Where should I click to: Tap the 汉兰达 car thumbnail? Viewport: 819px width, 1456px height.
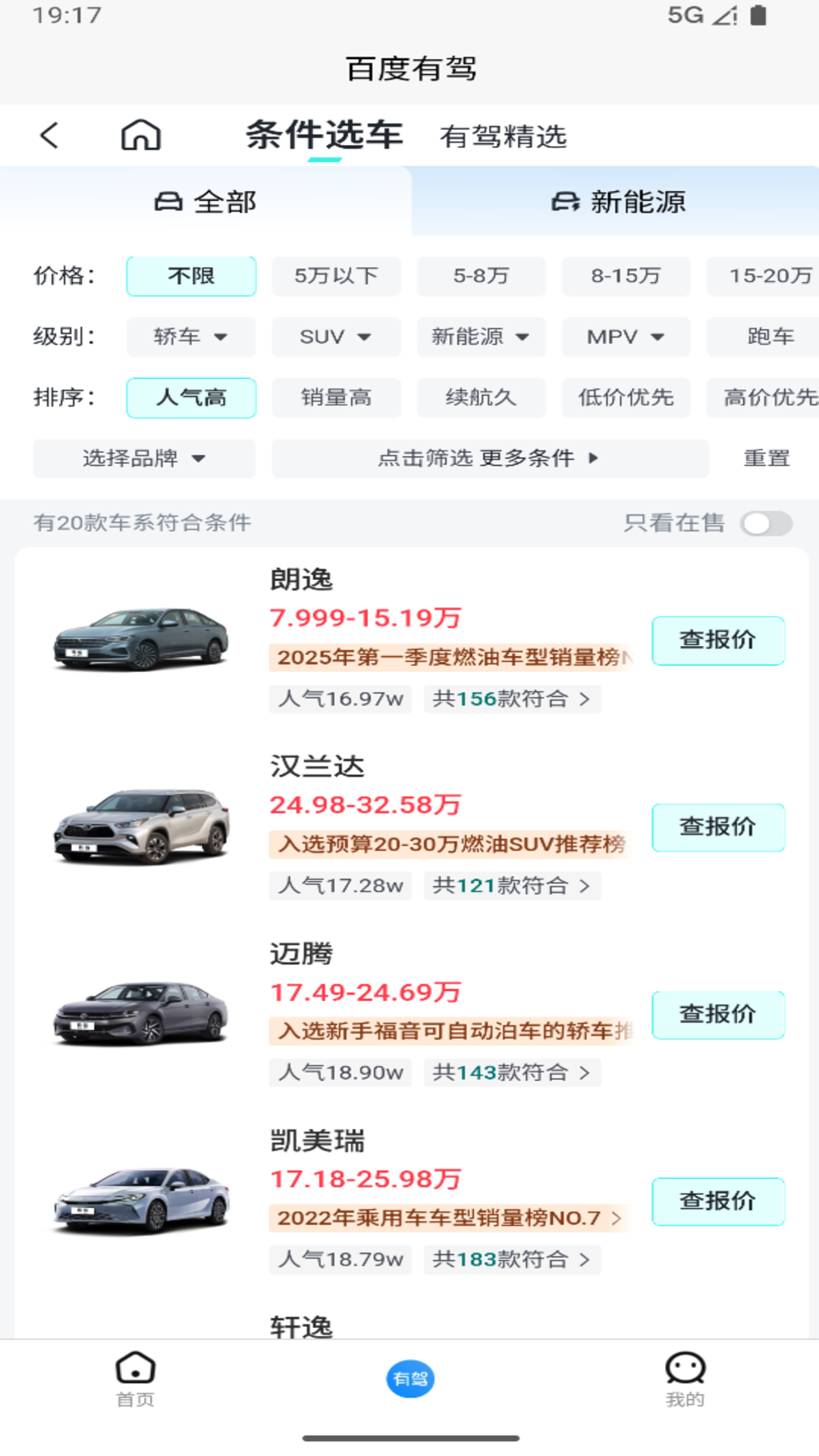141,827
